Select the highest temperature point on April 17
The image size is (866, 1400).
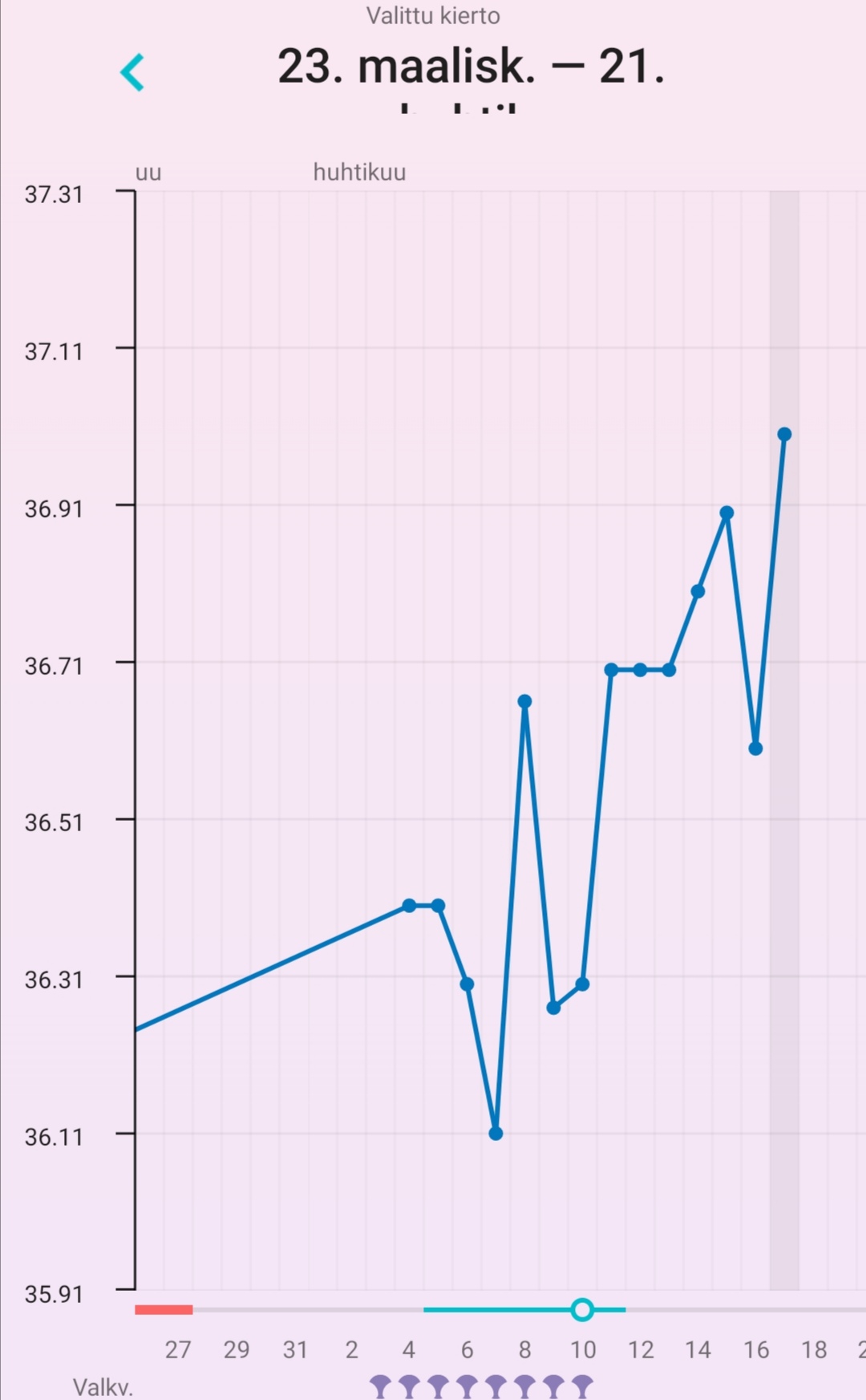784,435
